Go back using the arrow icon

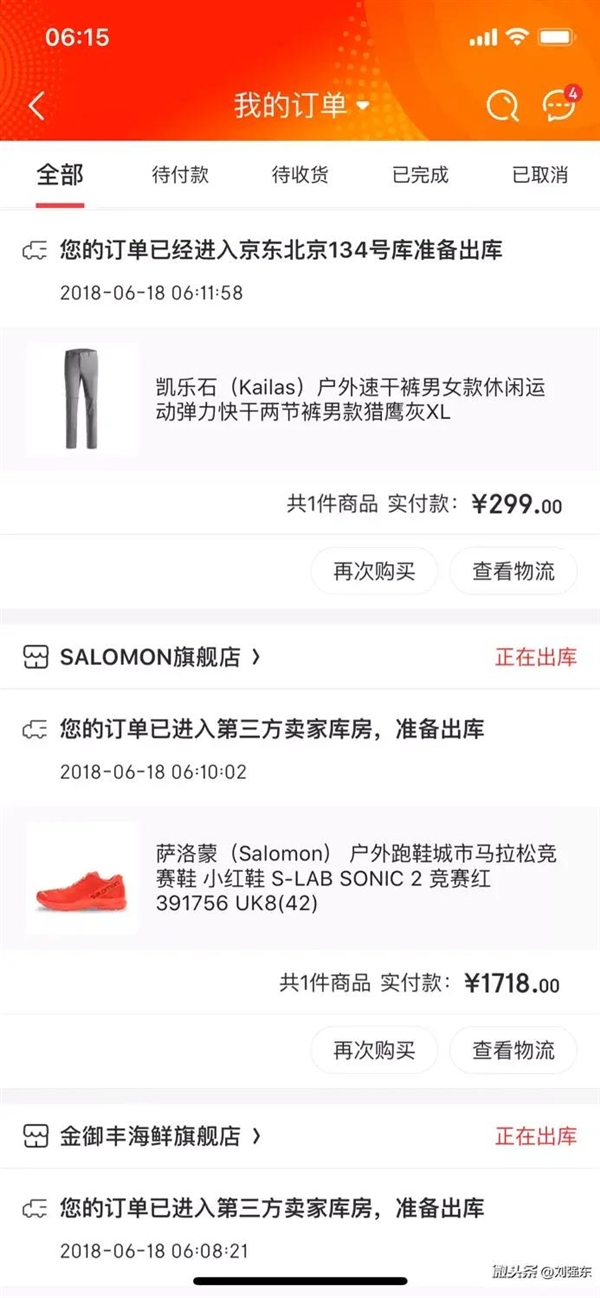click(x=37, y=106)
